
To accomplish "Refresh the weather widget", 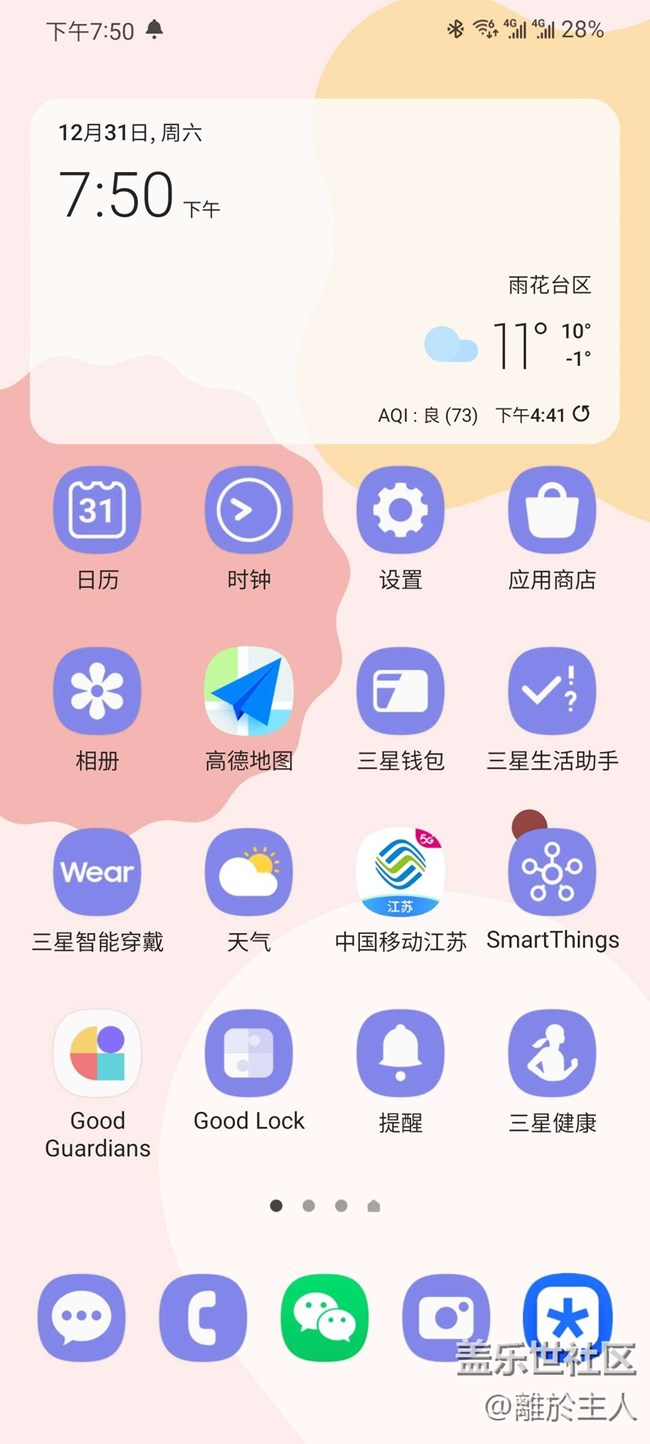I will point(581,414).
